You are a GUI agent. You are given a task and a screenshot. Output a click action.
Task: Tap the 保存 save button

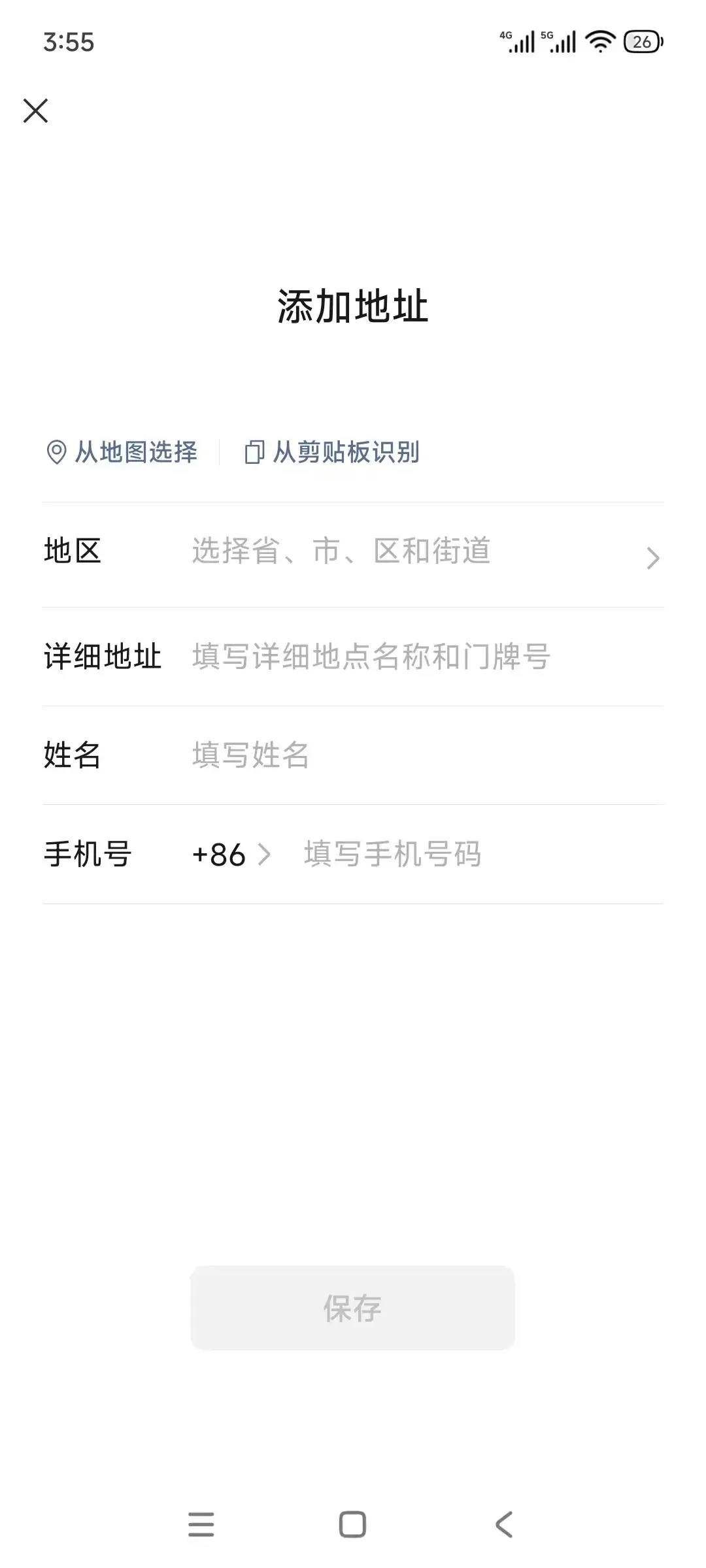[353, 1308]
